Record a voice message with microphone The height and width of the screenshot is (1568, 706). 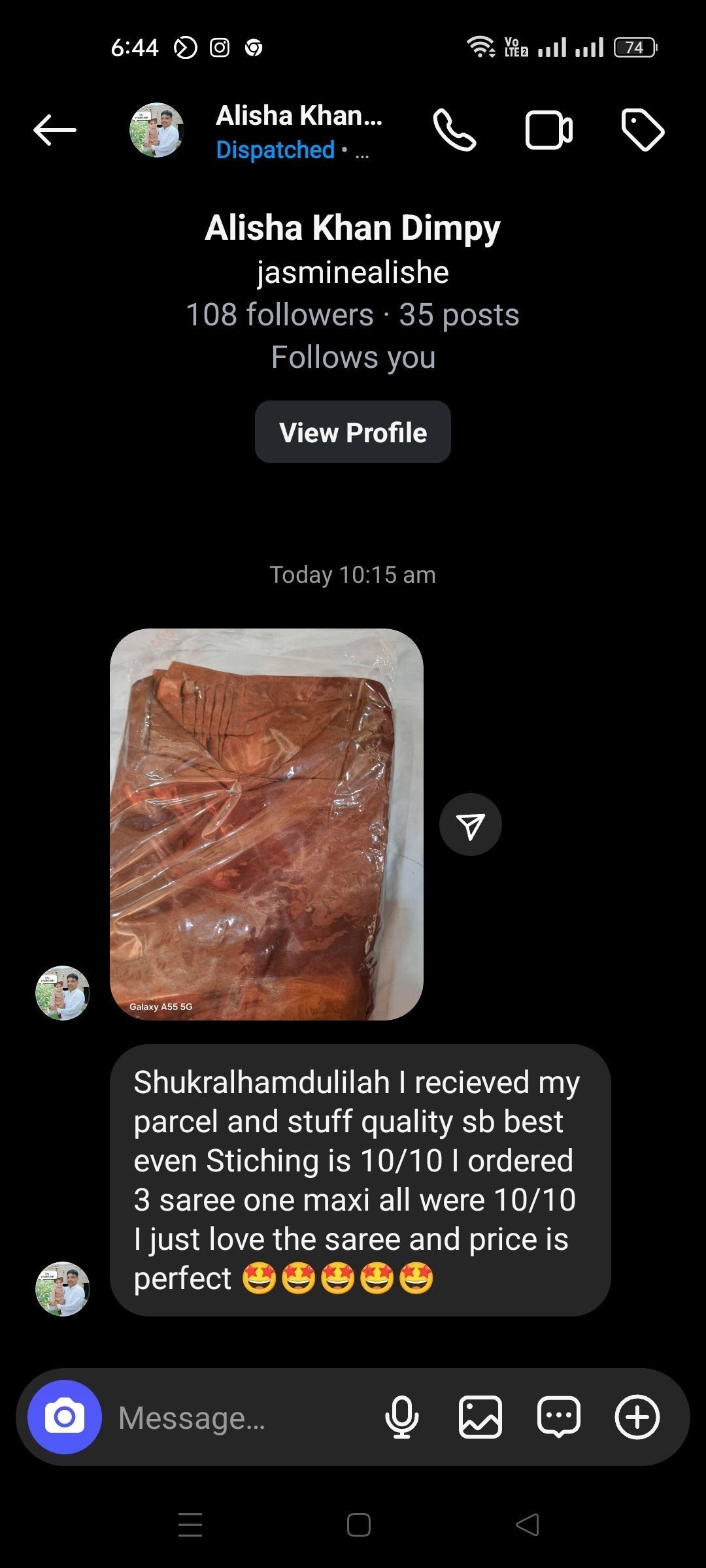point(402,1418)
